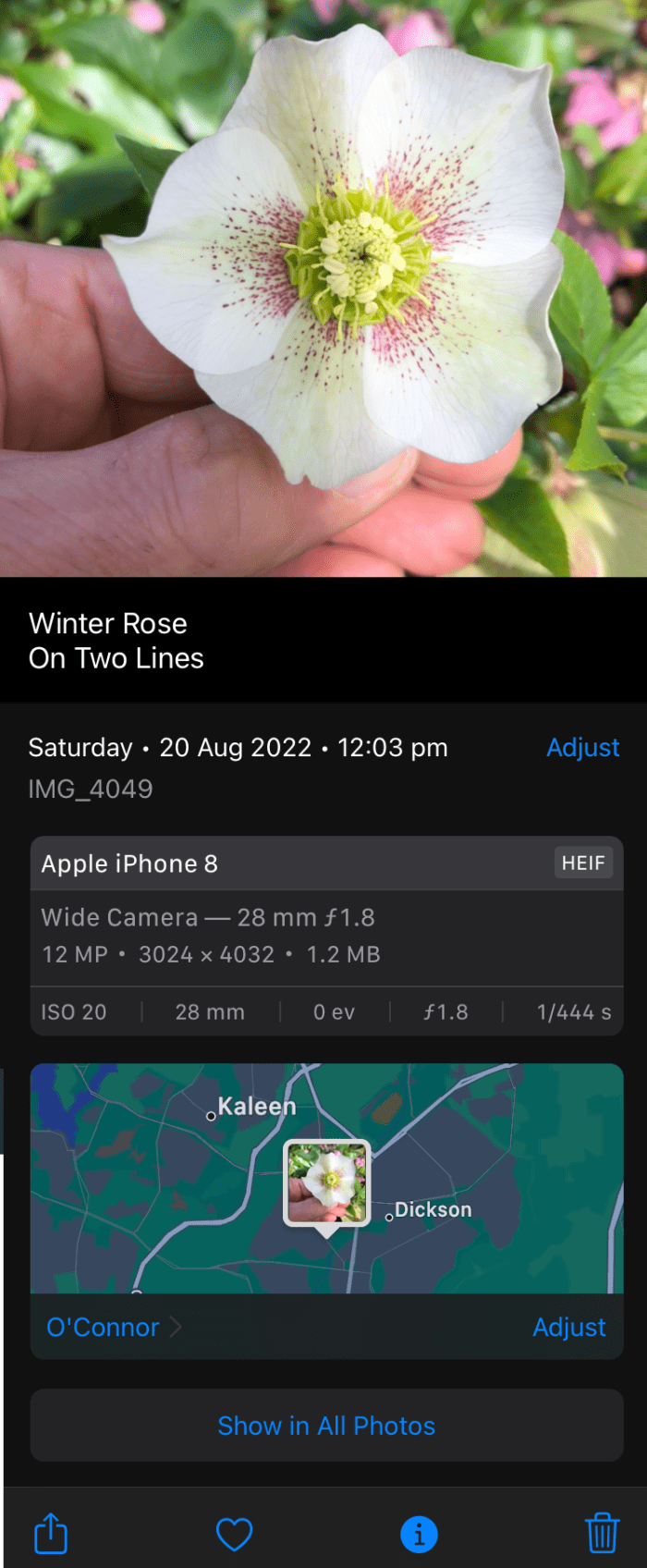The height and width of the screenshot is (1568, 647).
Task: Adjust the photo's date and time
Action: pyautogui.click(x=582, y=747)
